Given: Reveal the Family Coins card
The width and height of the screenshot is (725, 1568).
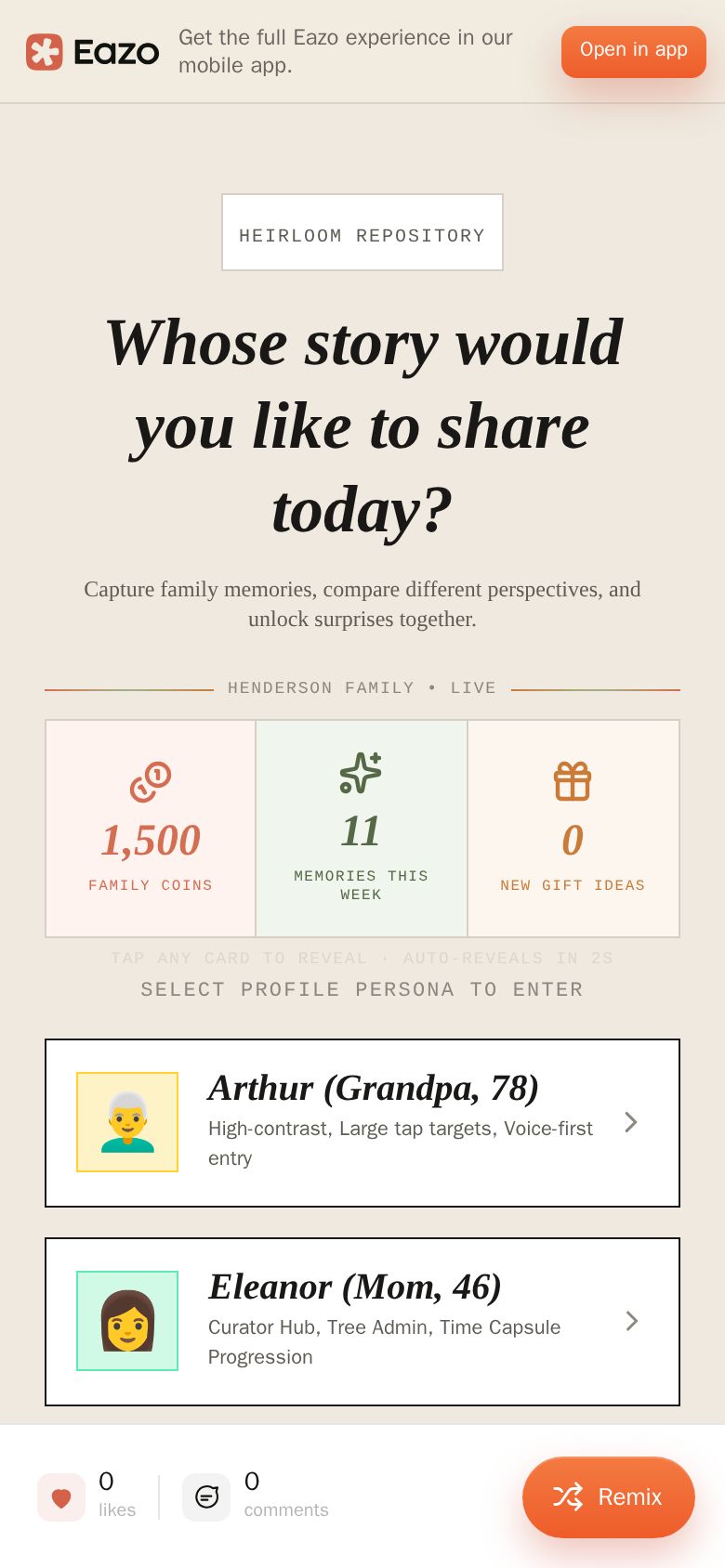Looking at the screenshot, I should [151, 829].
